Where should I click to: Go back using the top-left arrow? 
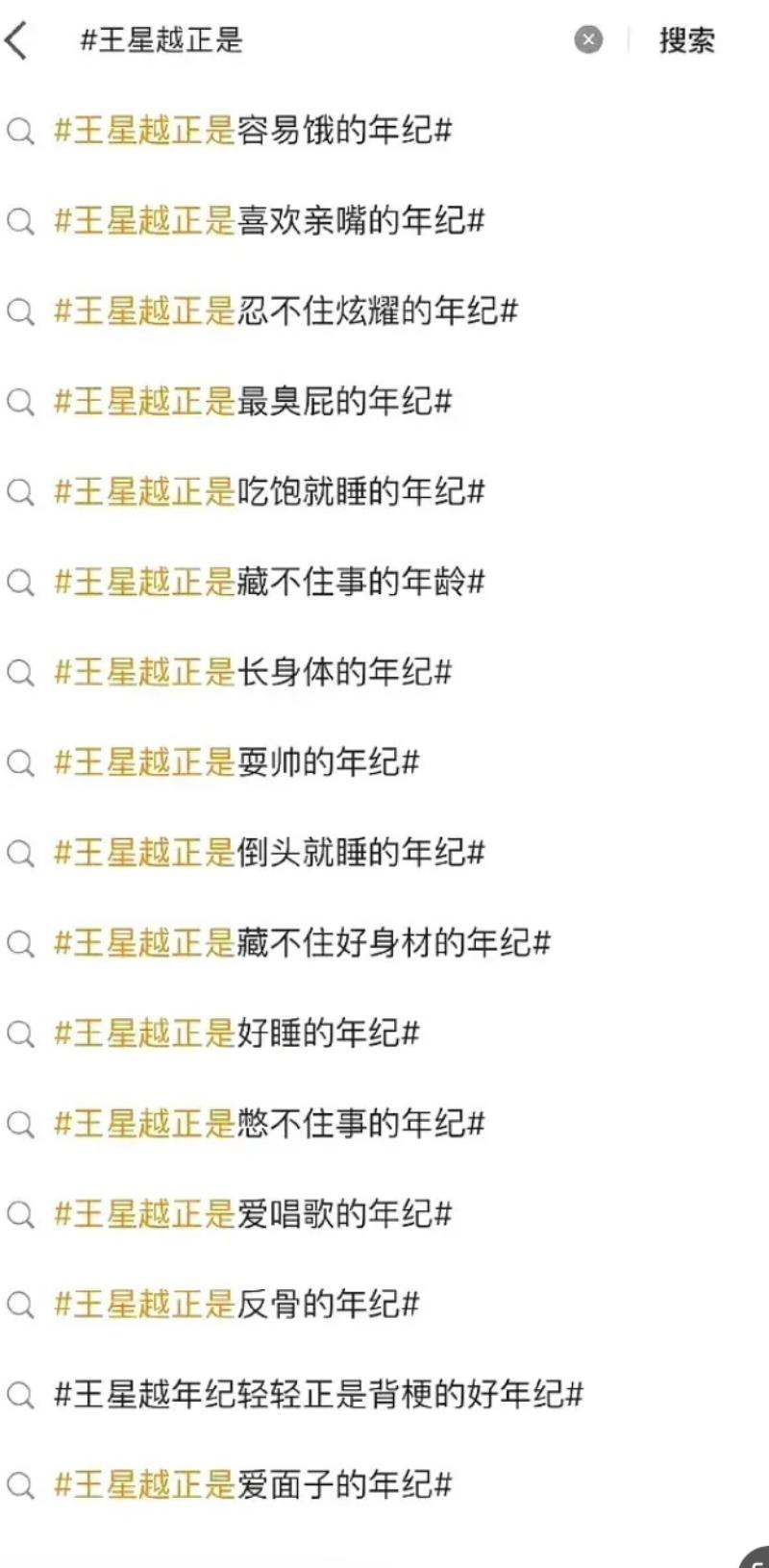click(x=17, y=40)
